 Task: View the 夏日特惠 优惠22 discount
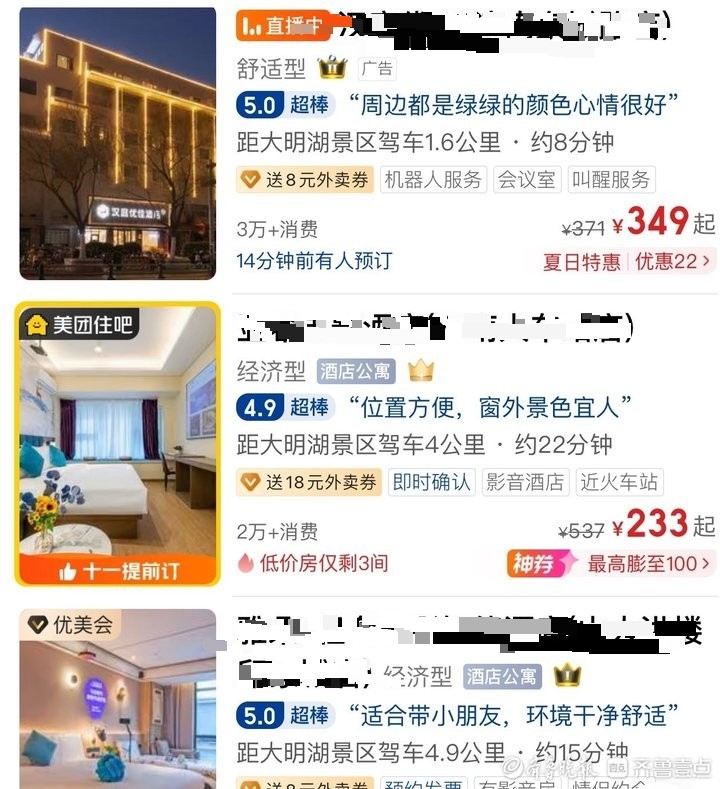coord(622,262)
